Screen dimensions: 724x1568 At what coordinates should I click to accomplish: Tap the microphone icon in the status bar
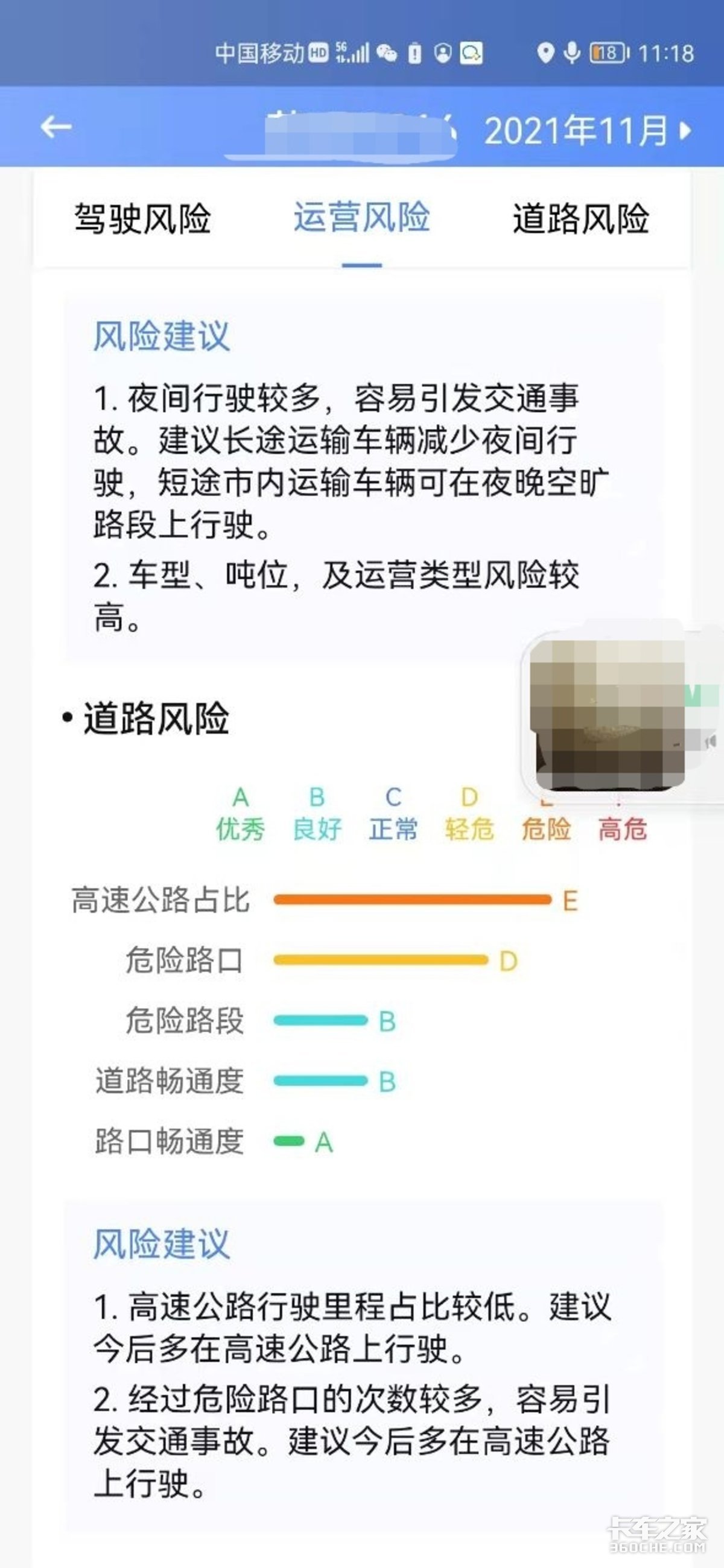click(571, 54)
